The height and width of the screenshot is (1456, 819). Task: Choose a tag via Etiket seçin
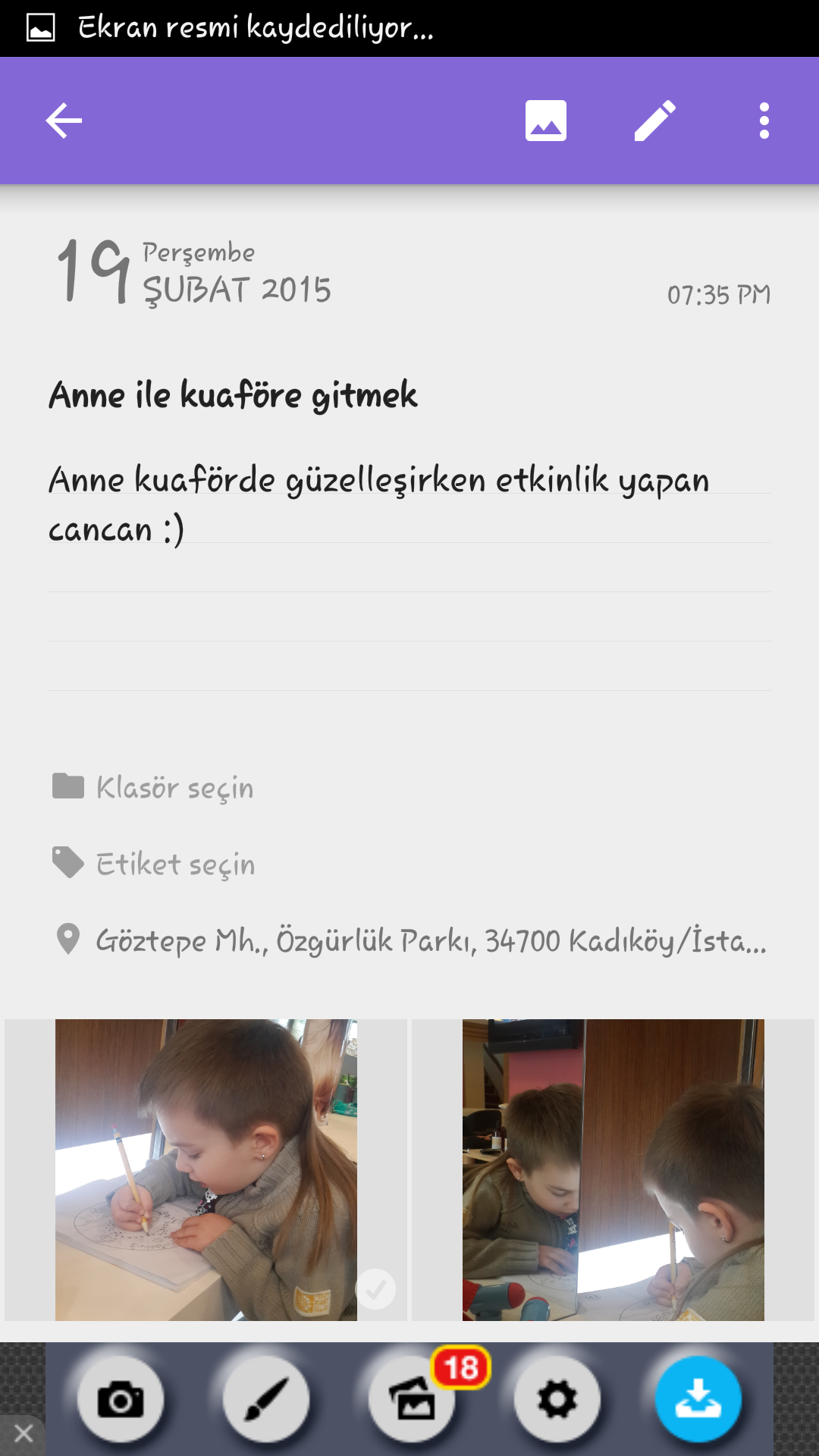pyautogui.click(x=175, y=864)
